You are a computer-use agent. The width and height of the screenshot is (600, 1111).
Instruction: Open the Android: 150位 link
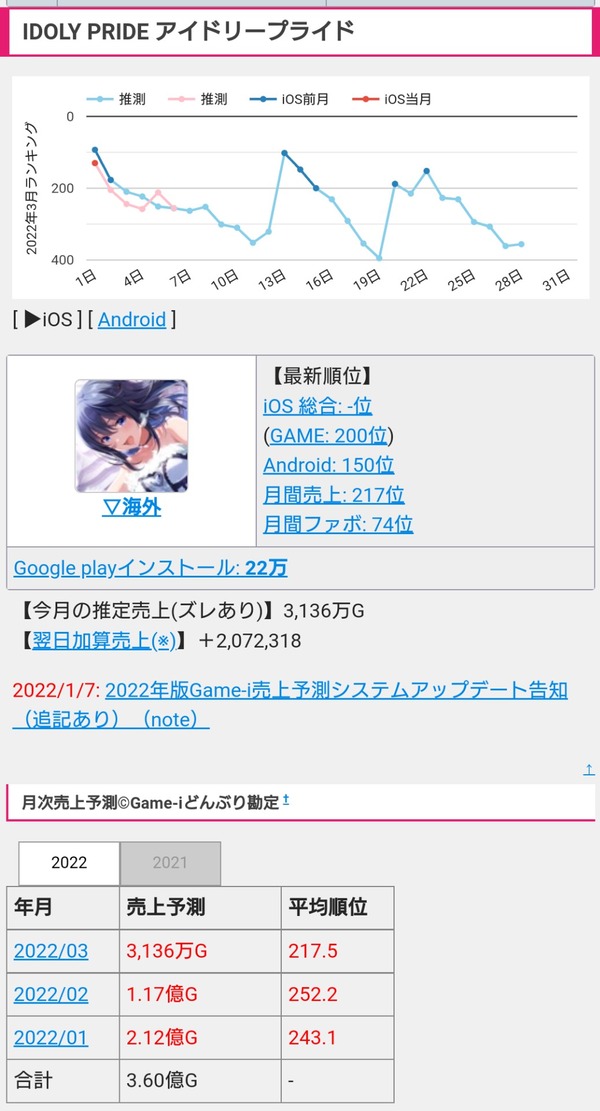click(329, 466)
